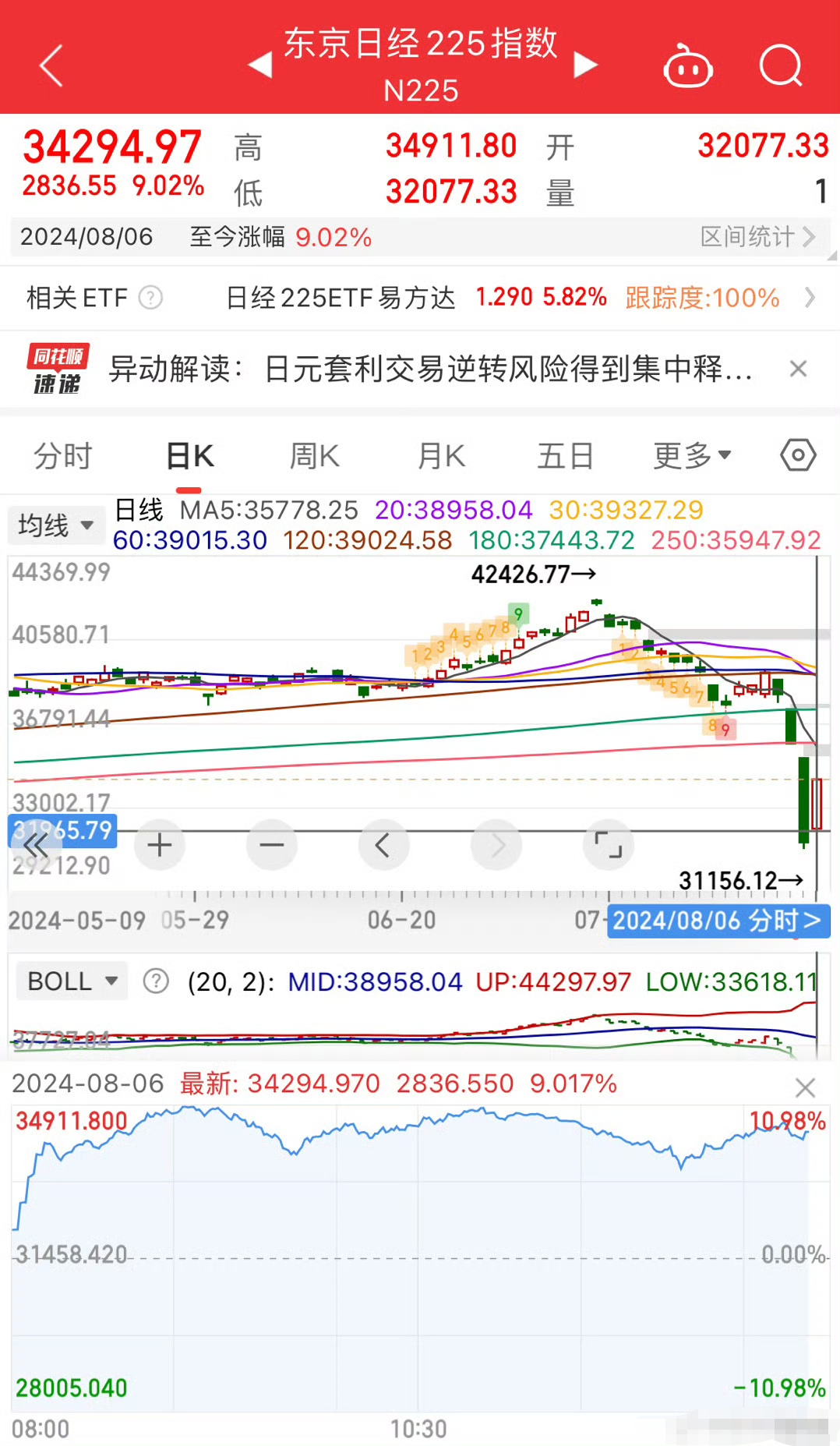Dismiss the 异动解读 banner
Screen dimensions: 840x1446
[x=798, y=369]
